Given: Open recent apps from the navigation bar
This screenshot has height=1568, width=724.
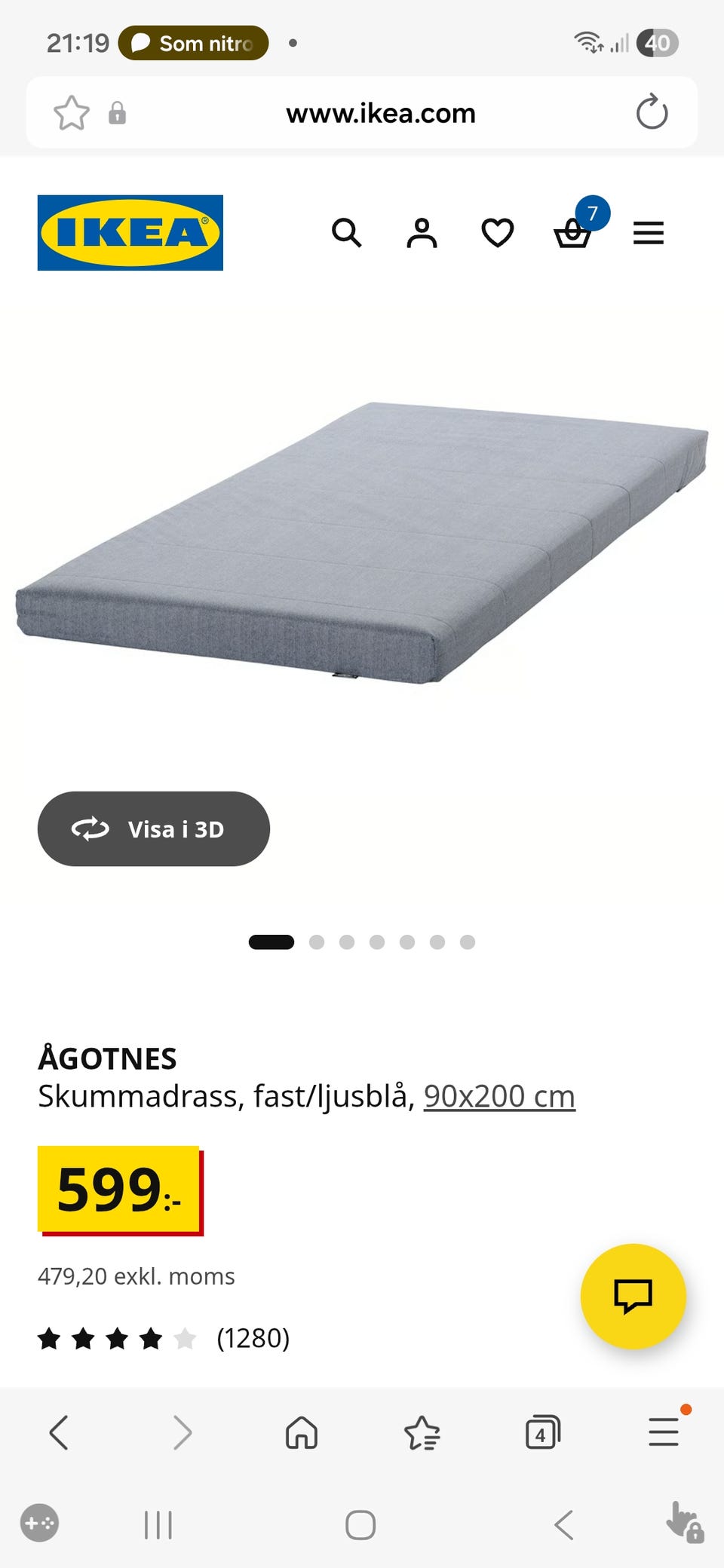Looking at the screenshot, I should (x=158, y=1525).
